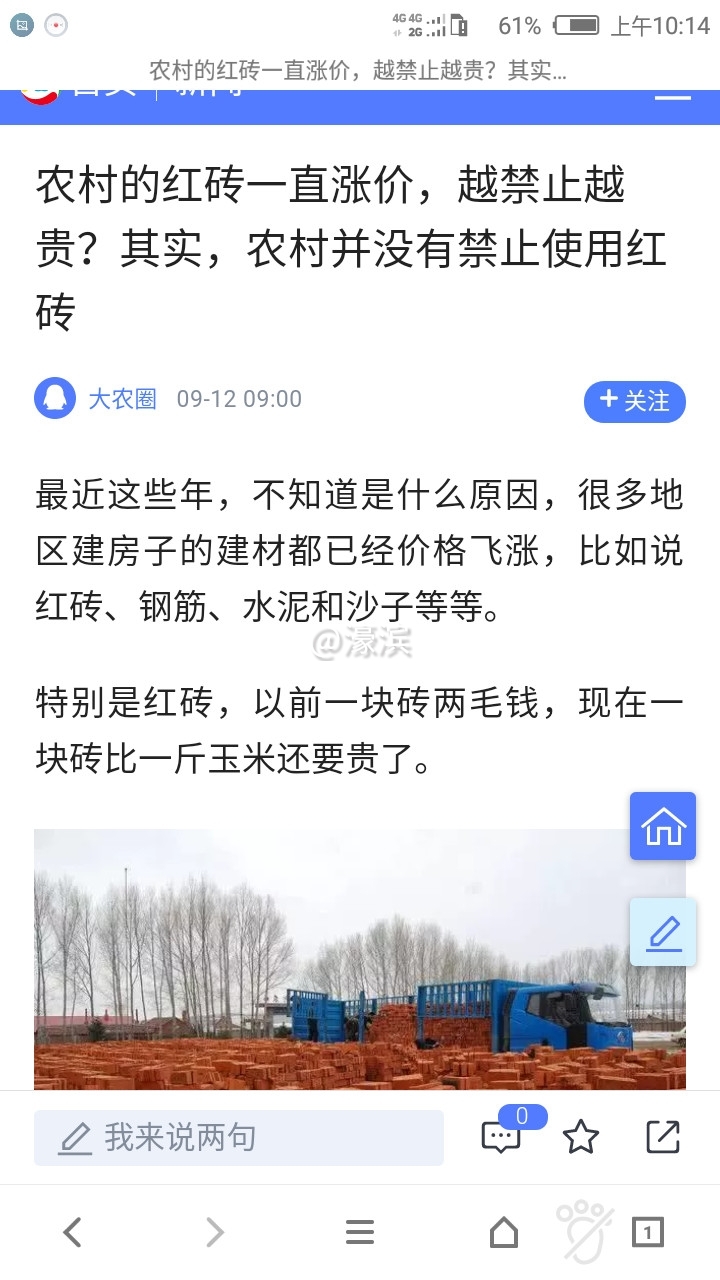The image size is (720, 1280).
Task: Tap the 我来说两句 comment input field
Action: (x=237, y=1137)
